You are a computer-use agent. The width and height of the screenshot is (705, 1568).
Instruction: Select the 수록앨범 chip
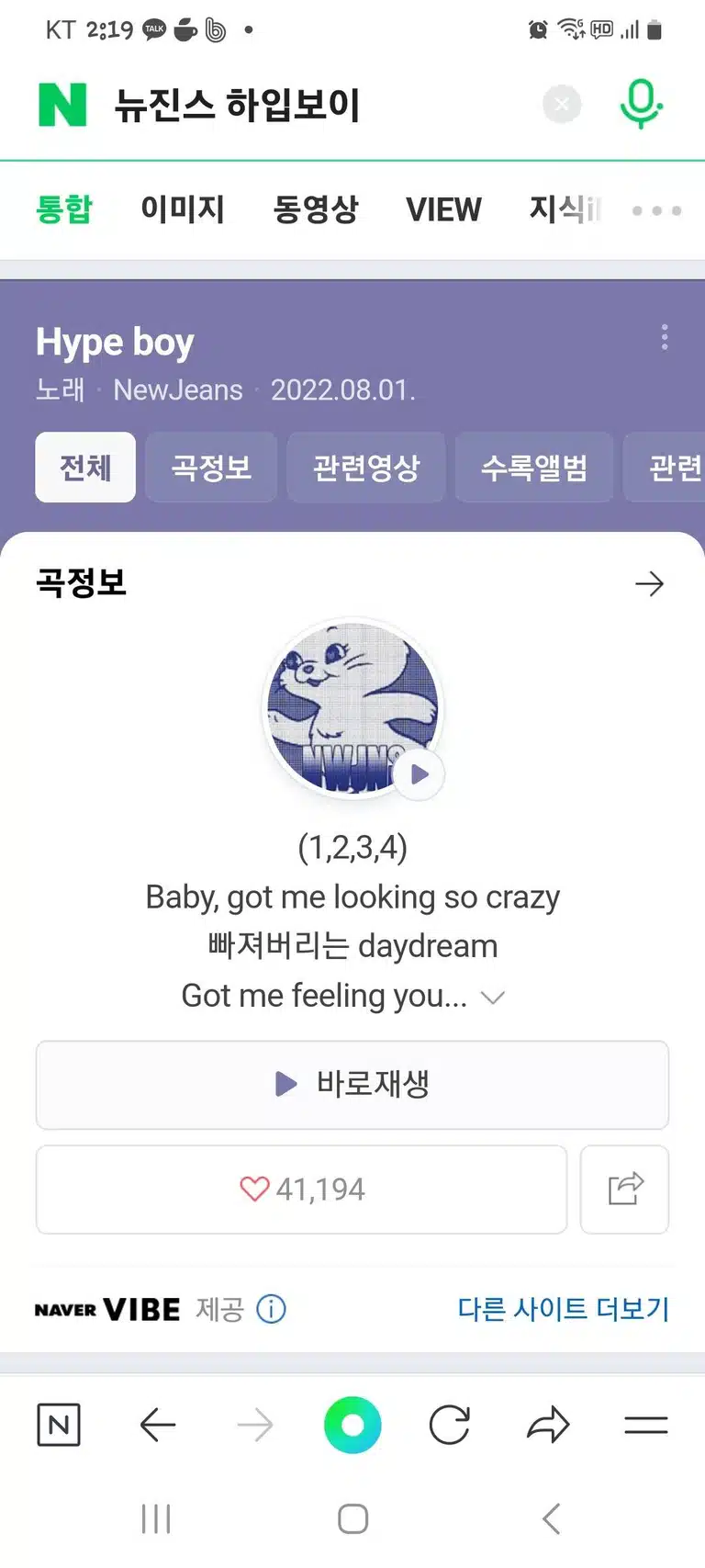coord(534,468)
